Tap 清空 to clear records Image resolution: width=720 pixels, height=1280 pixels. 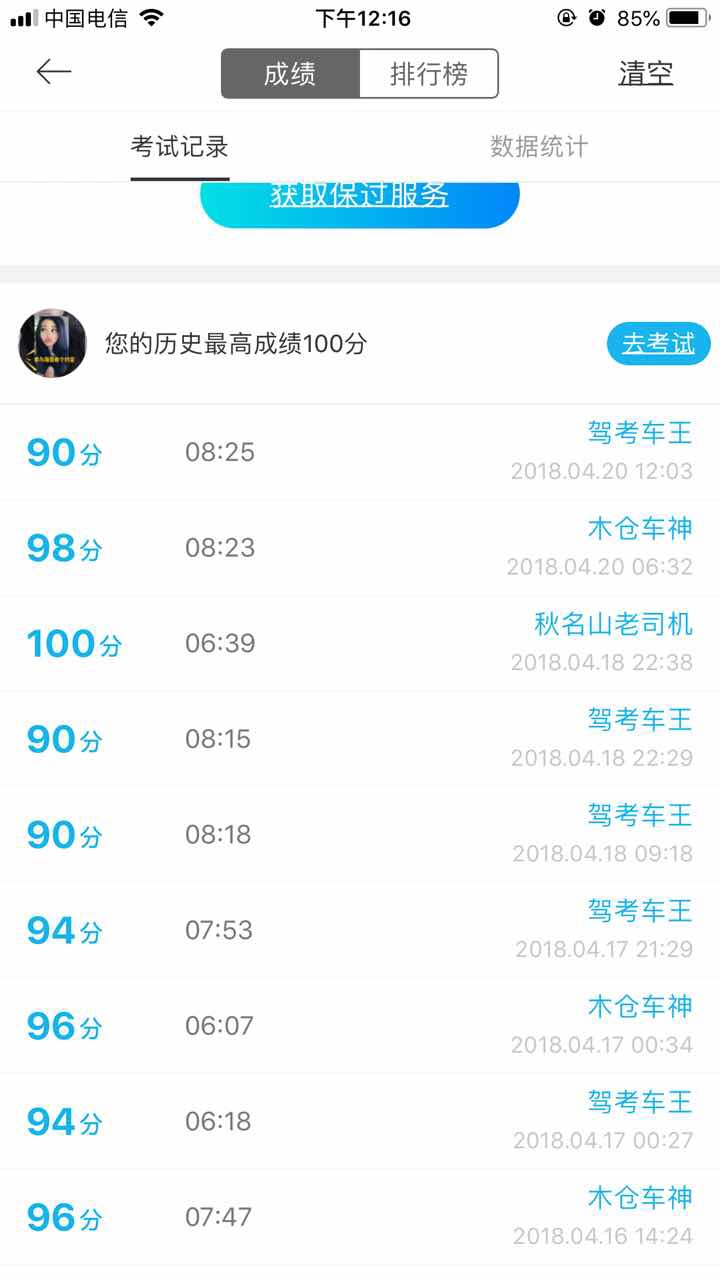(645, 74)
